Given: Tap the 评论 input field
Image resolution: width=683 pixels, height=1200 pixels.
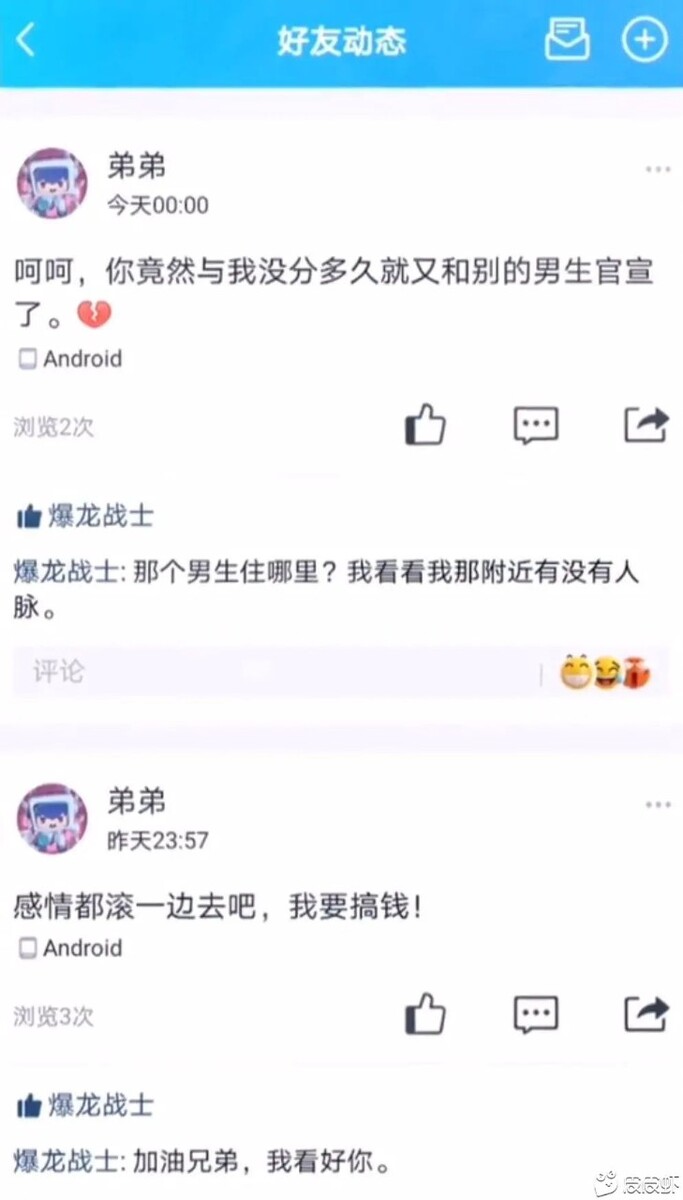Looking at the screenshot, I should click(x=270, y=672).
